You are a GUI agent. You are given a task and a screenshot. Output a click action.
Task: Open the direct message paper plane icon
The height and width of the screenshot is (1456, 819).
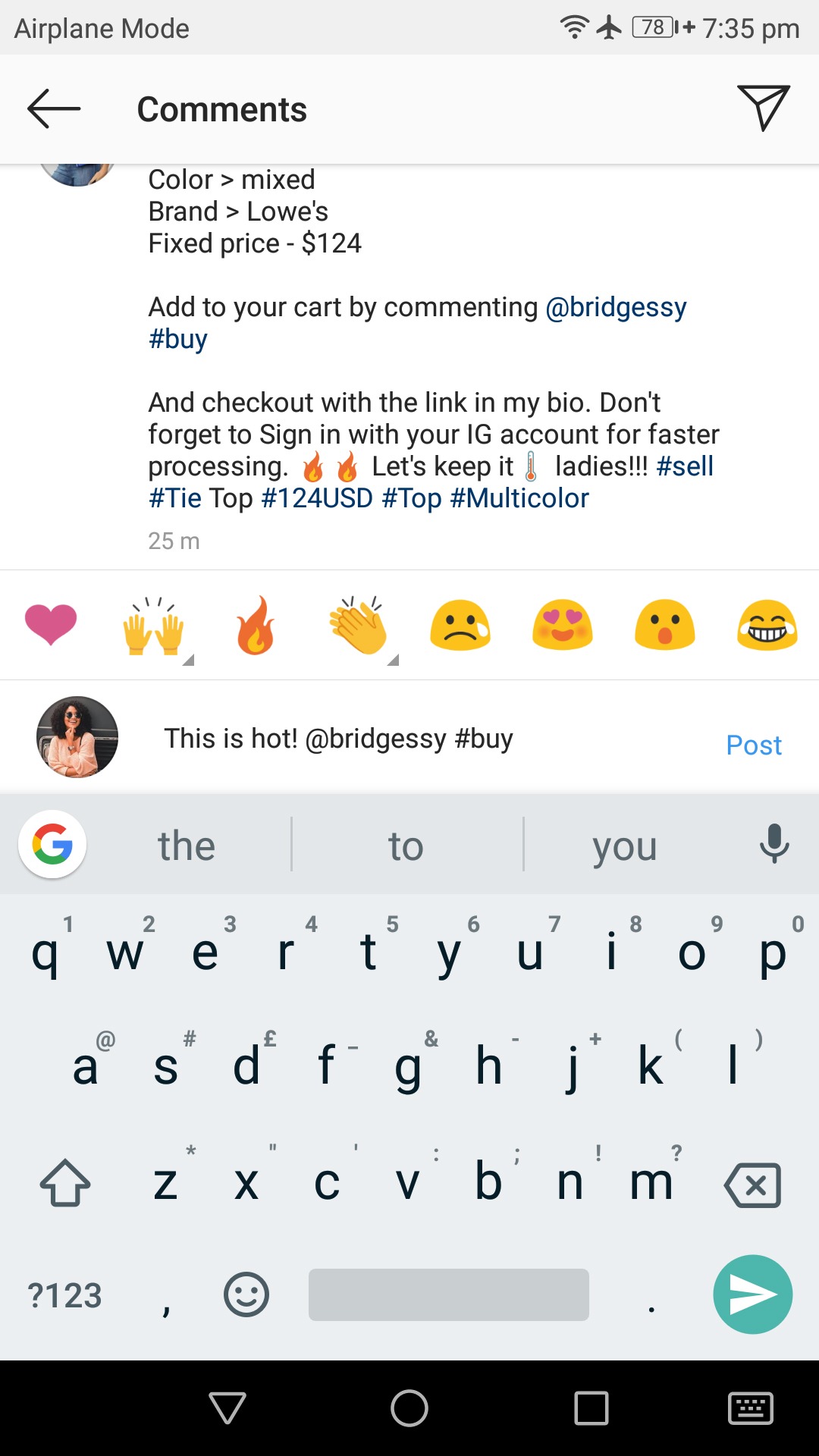coord(763,108)
